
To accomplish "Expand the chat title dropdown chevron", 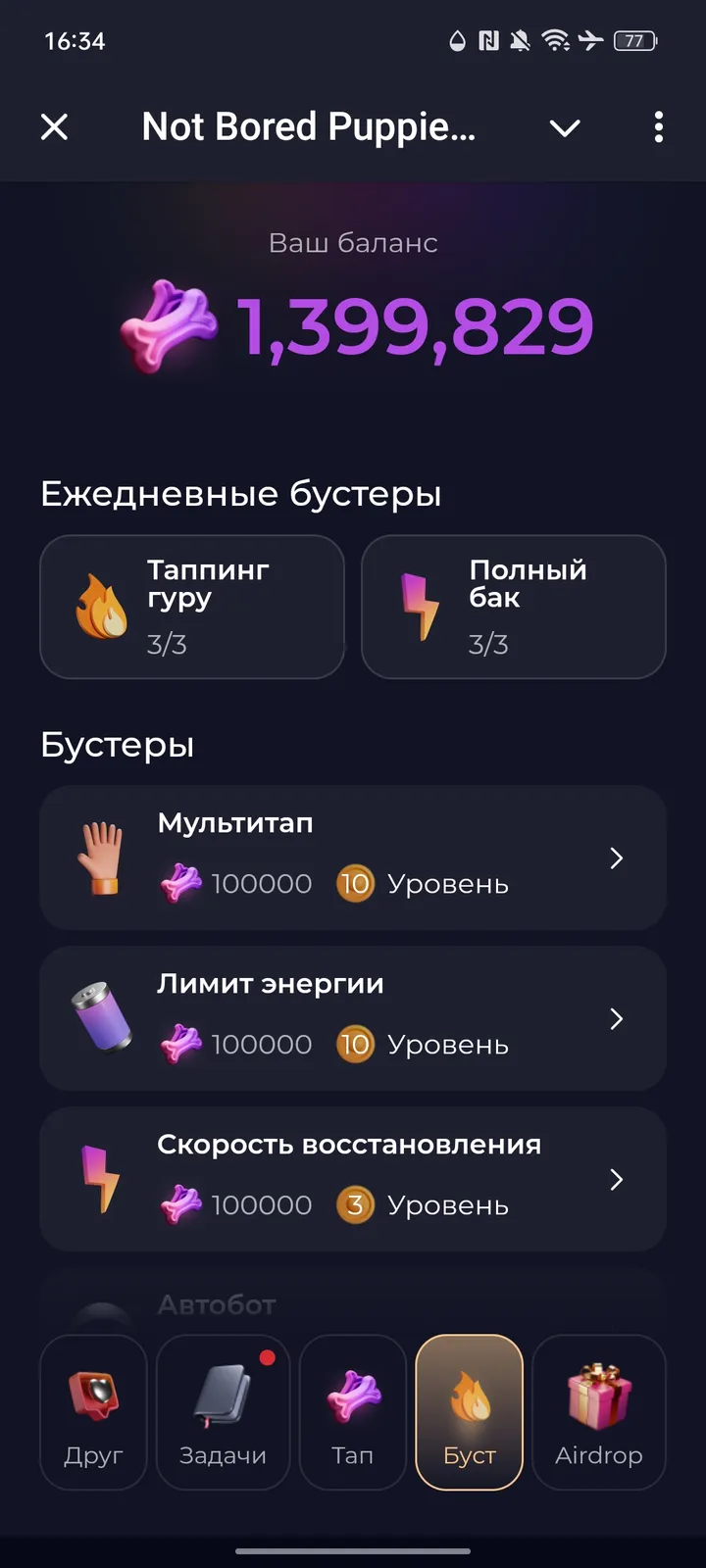I will click(x=565, y=127).
